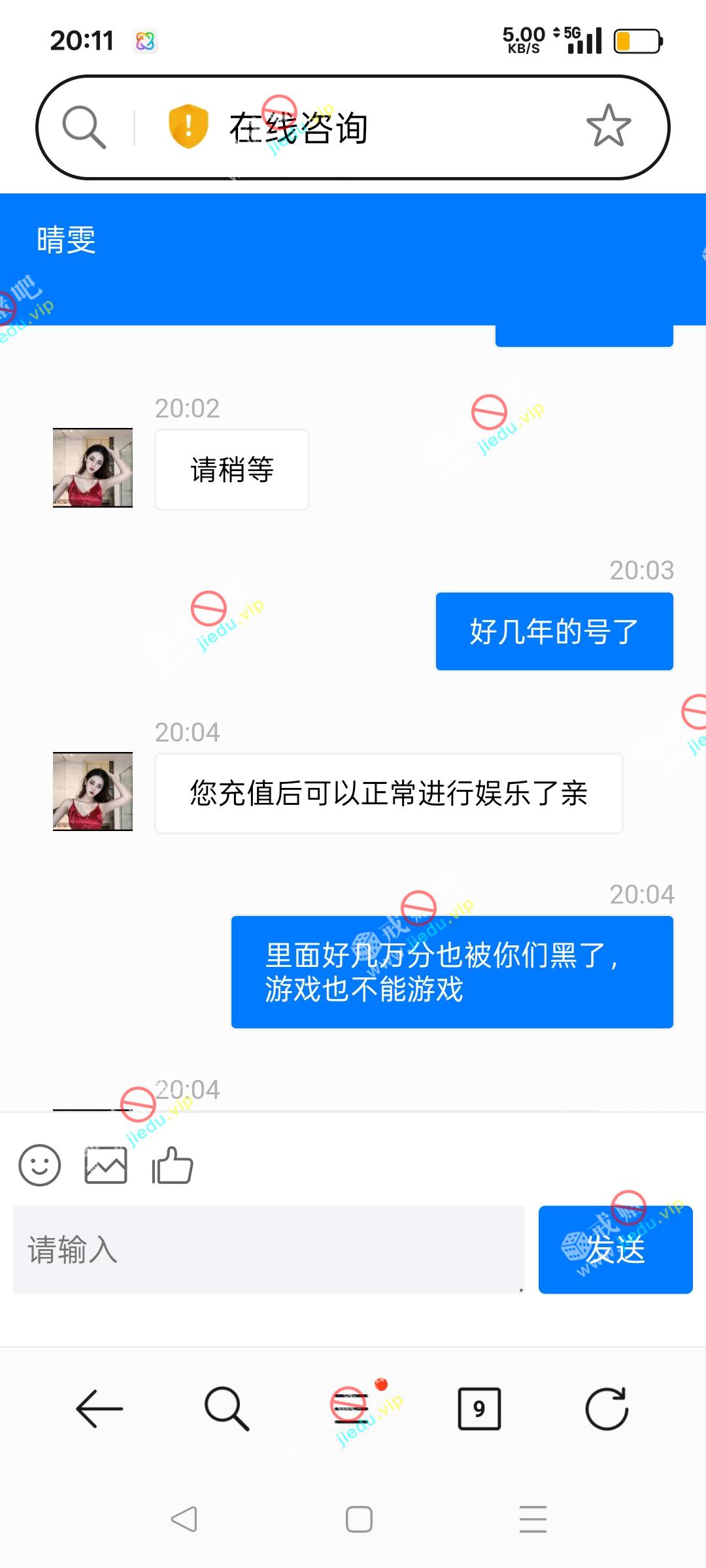This screenshot has width=706, height=1568.
Task: View the 9 open tabs
Action: coord(479,1409)
